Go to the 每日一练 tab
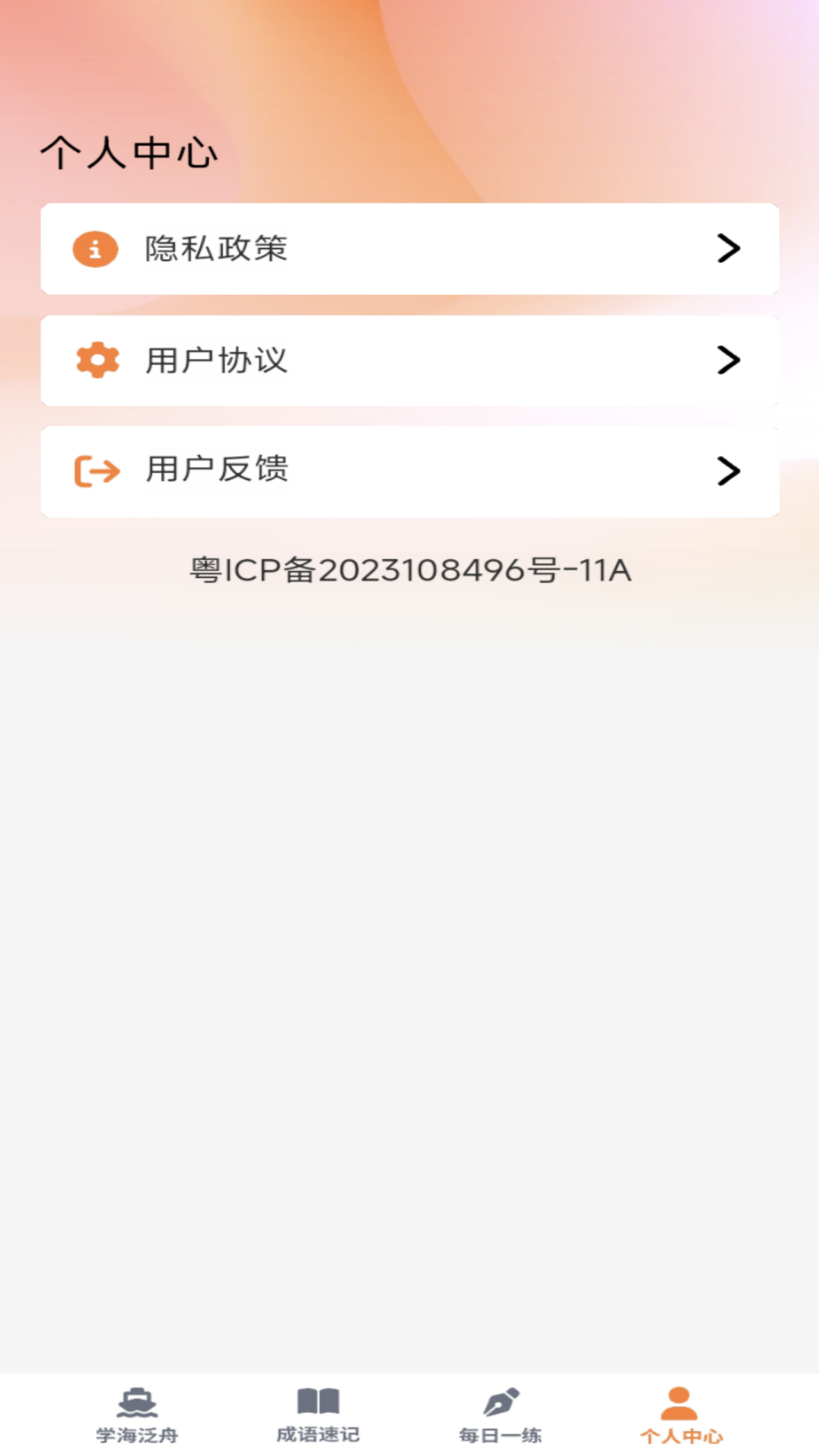This screenshot has width=819, height=1456. [x=500, y=1415]
